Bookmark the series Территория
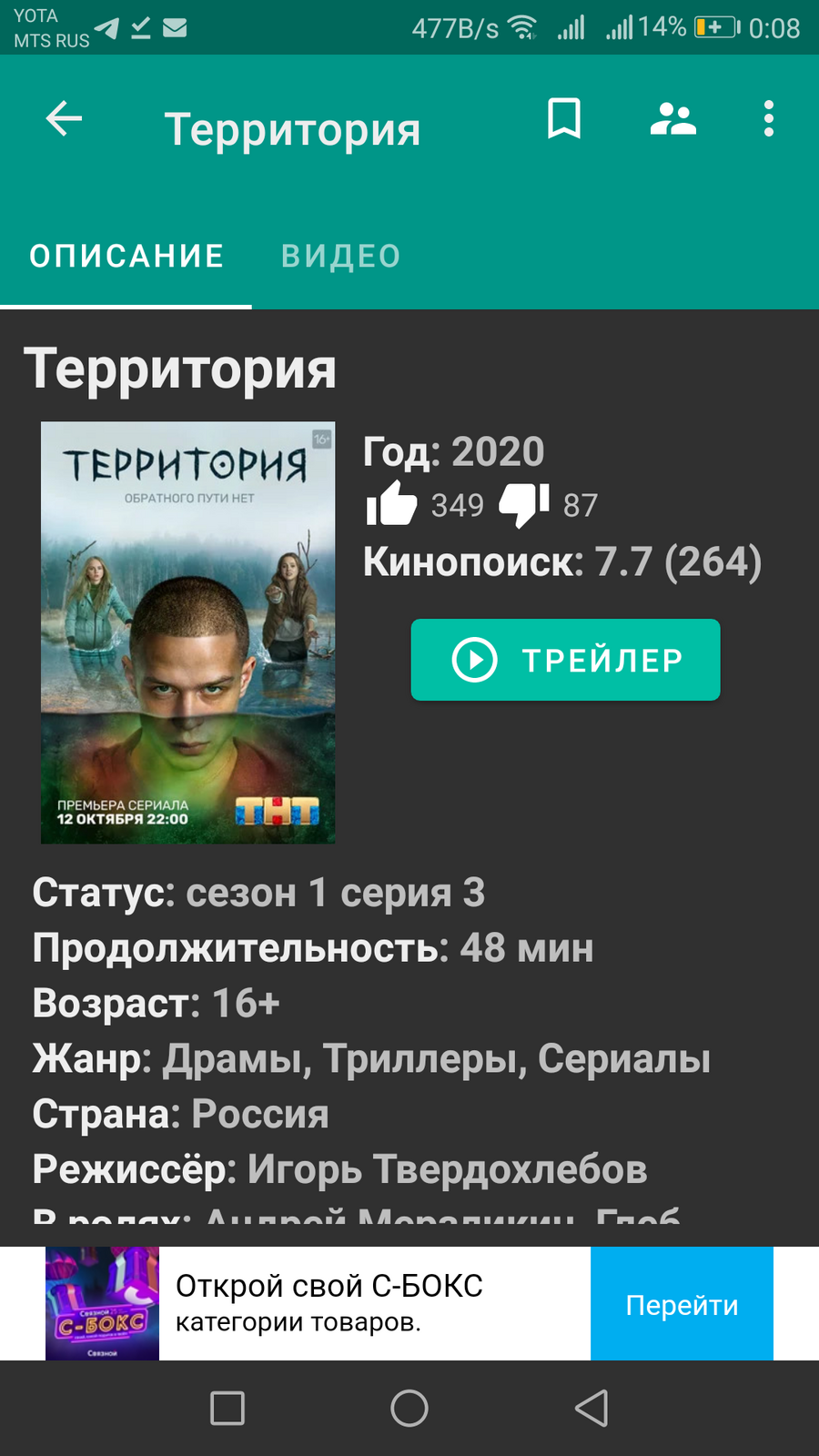 pos(564,118)
